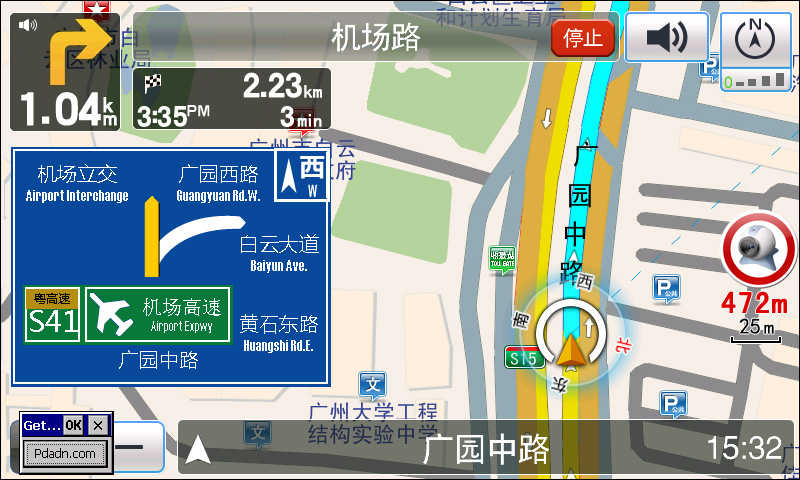
Task: Tap the vehicle position arrow on map
Action: [x=570, y=349]
